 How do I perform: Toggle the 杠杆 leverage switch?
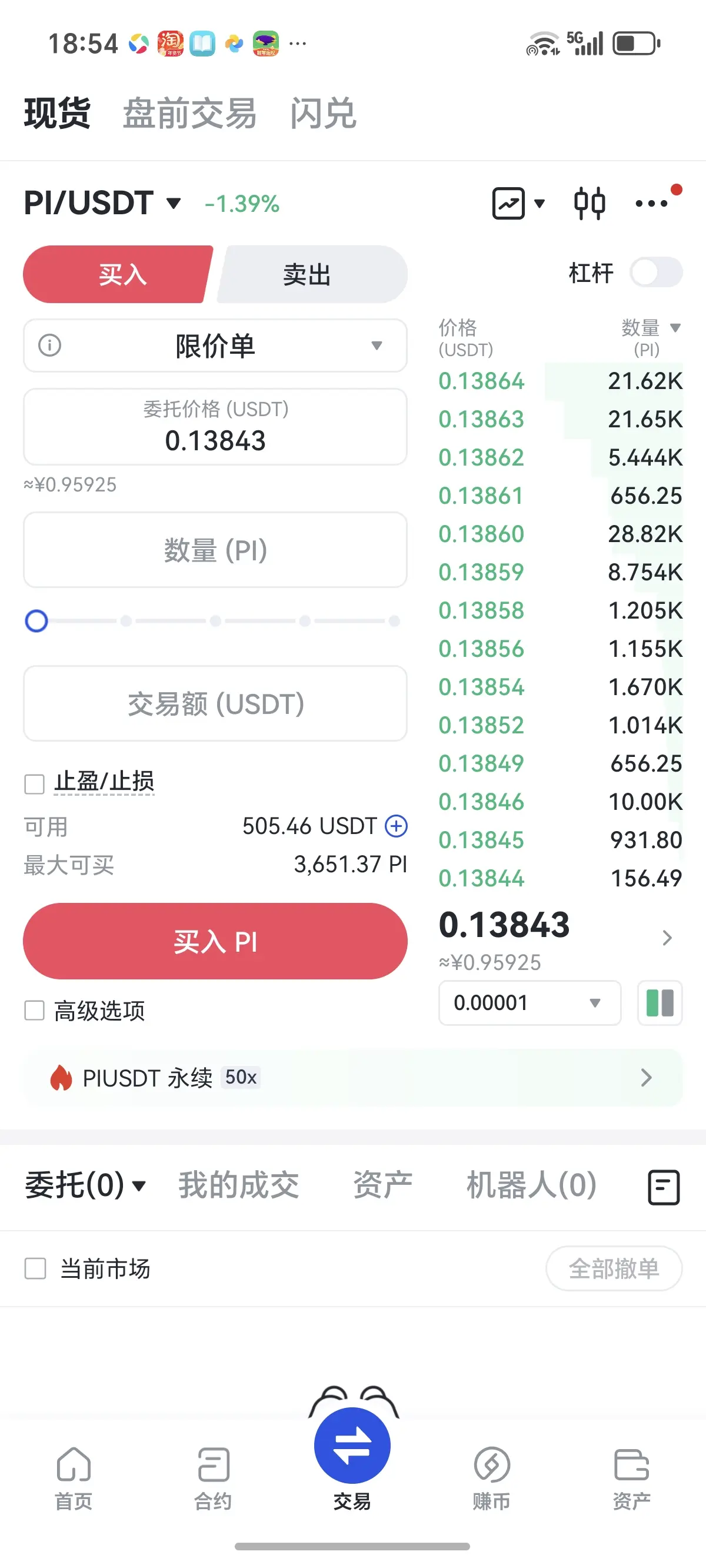[x=655, y=272]
